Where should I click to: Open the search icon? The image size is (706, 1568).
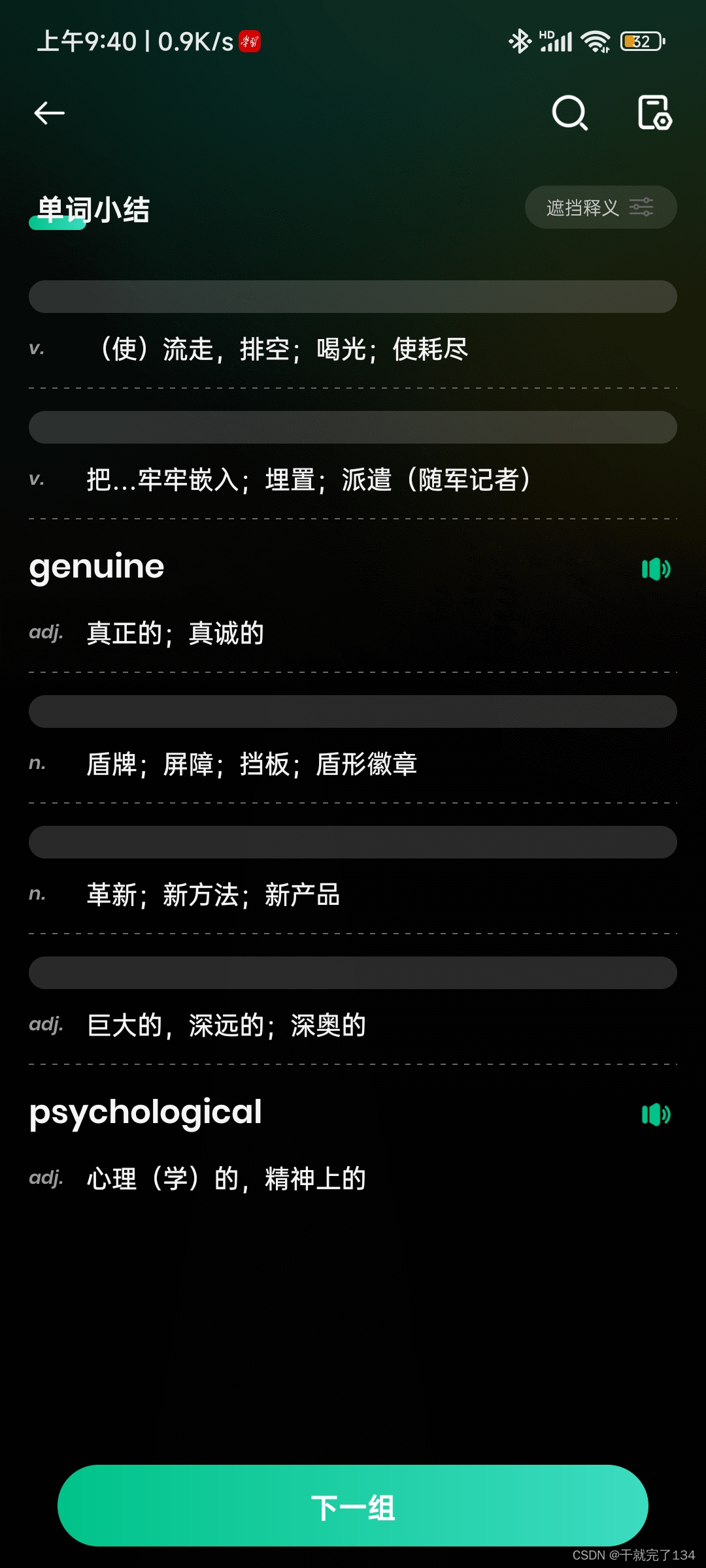(569, 113)
